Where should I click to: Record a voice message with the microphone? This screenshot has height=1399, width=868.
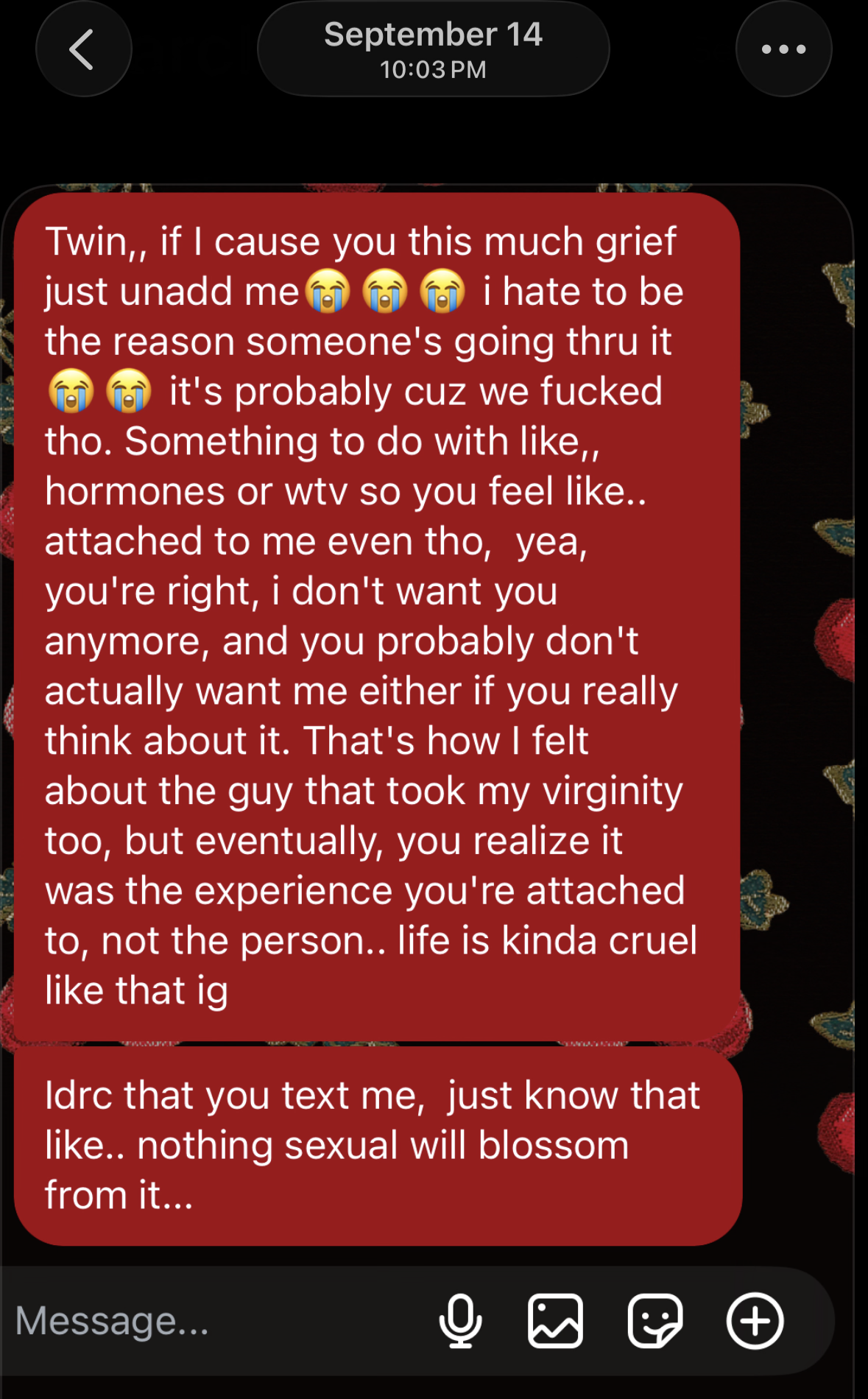[x=460, y=1321]
